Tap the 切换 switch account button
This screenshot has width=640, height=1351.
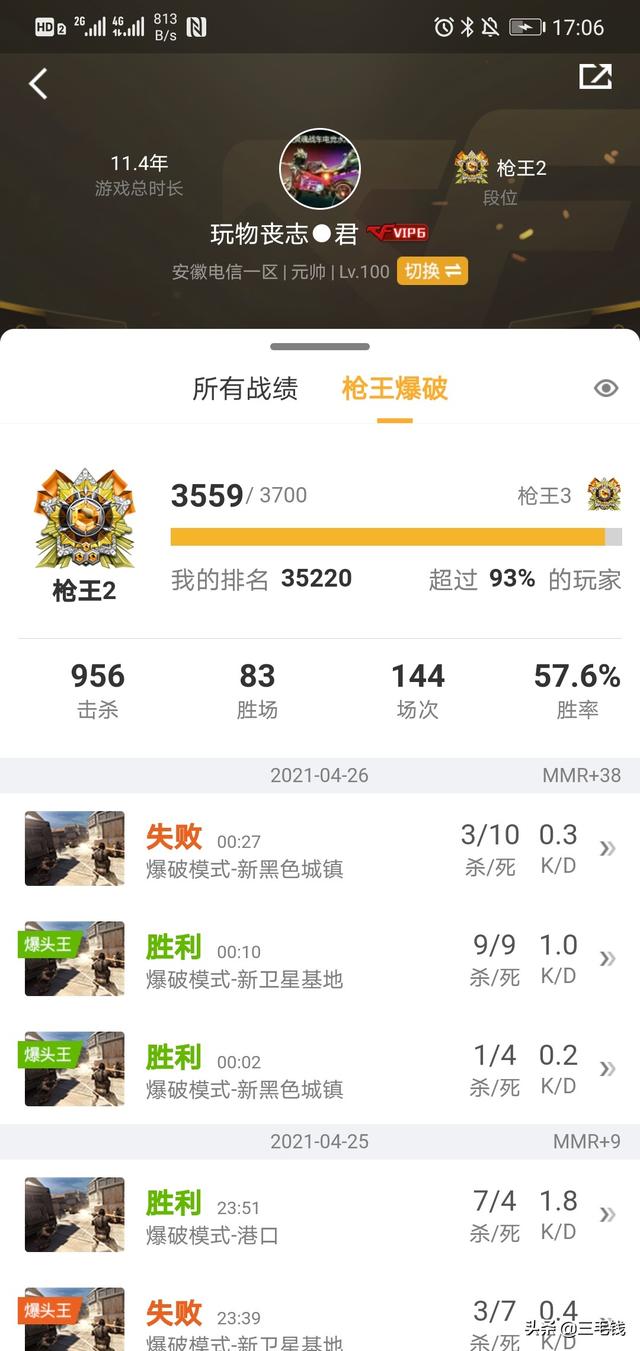coord(432,271)
